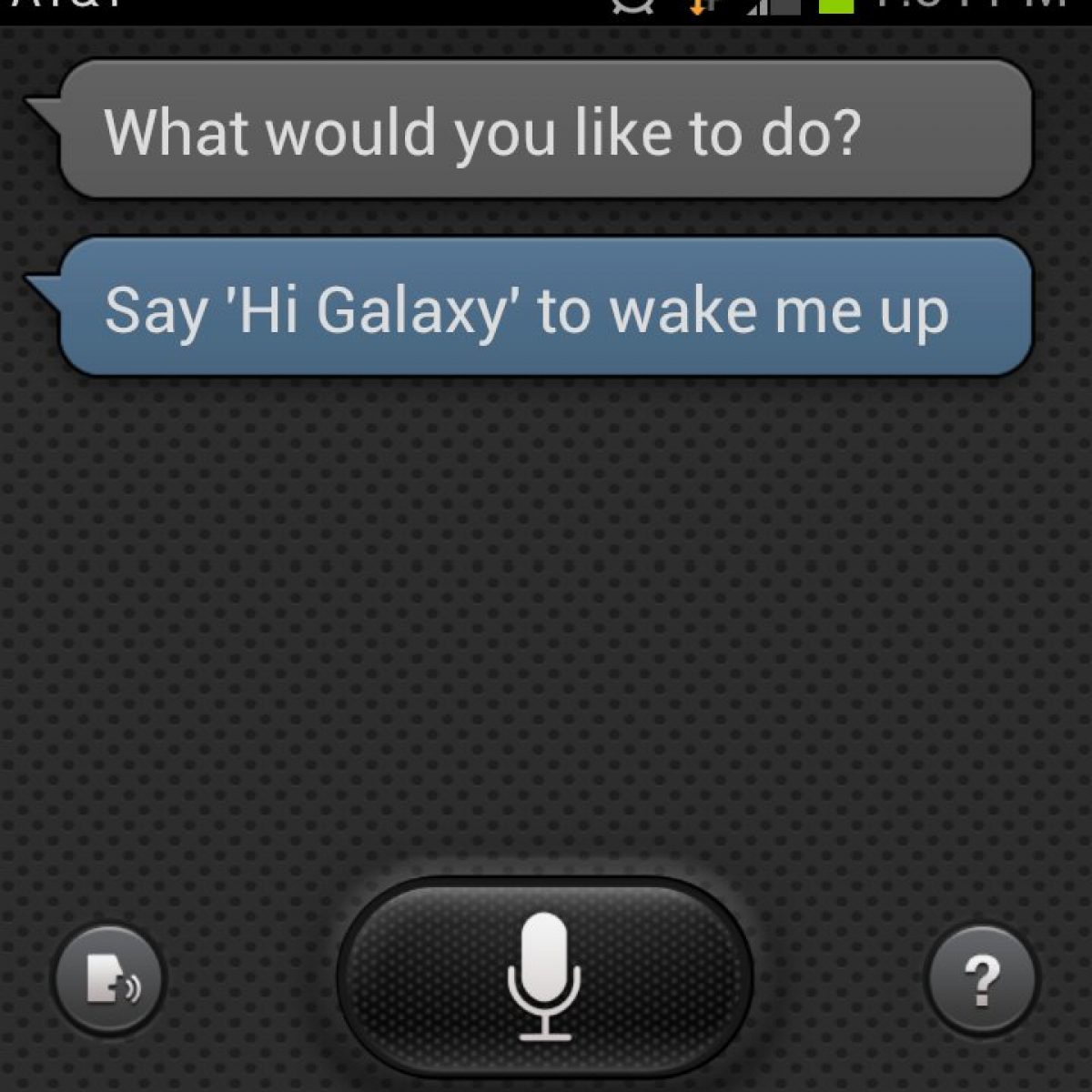The height and width of the screenshot is (1092, 1092).
Task: Toggle the voice feedback speaker icon
Action: click(109, 981)
